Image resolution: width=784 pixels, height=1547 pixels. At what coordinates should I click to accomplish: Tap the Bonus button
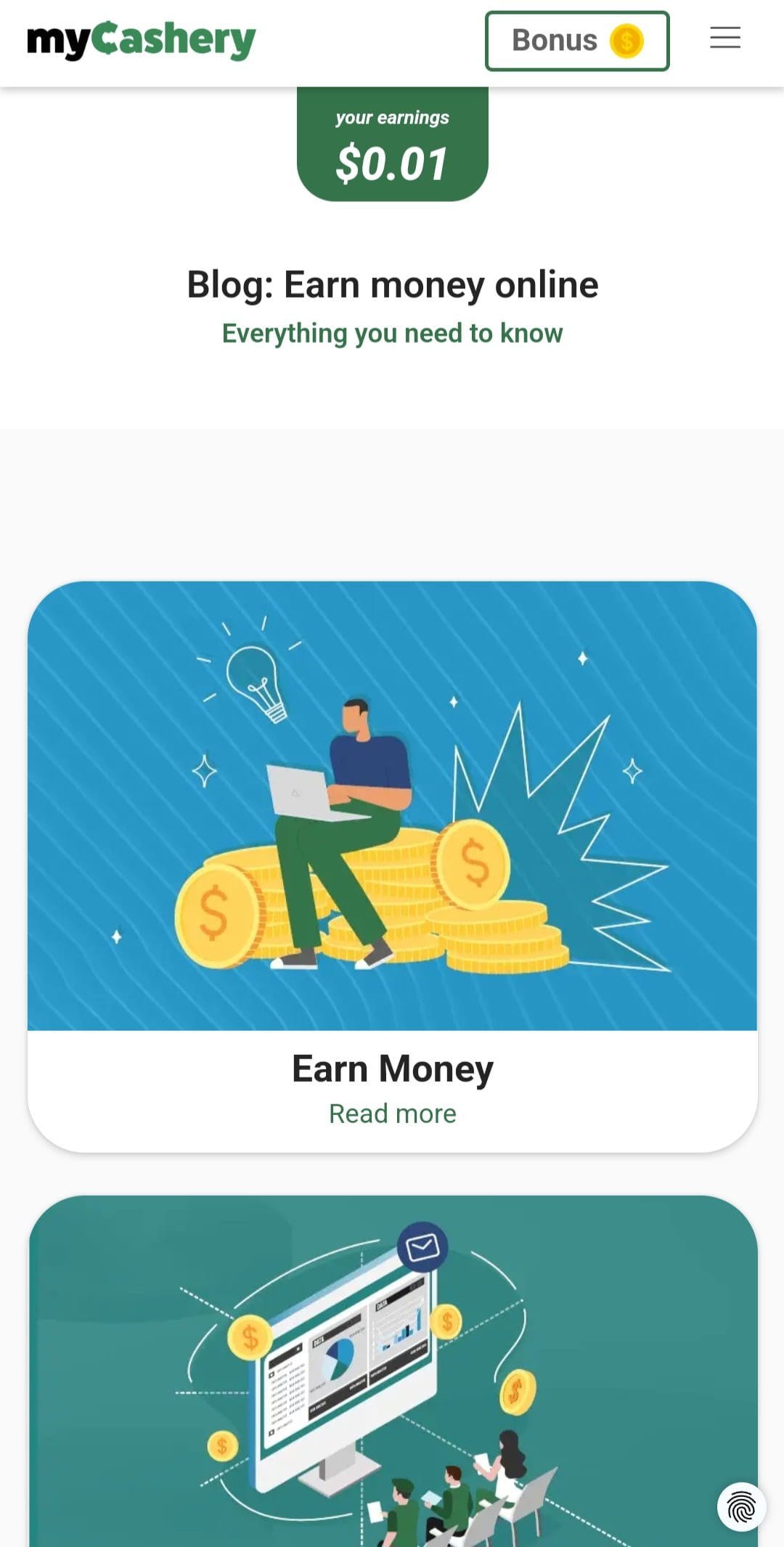[x=577, y=41]
